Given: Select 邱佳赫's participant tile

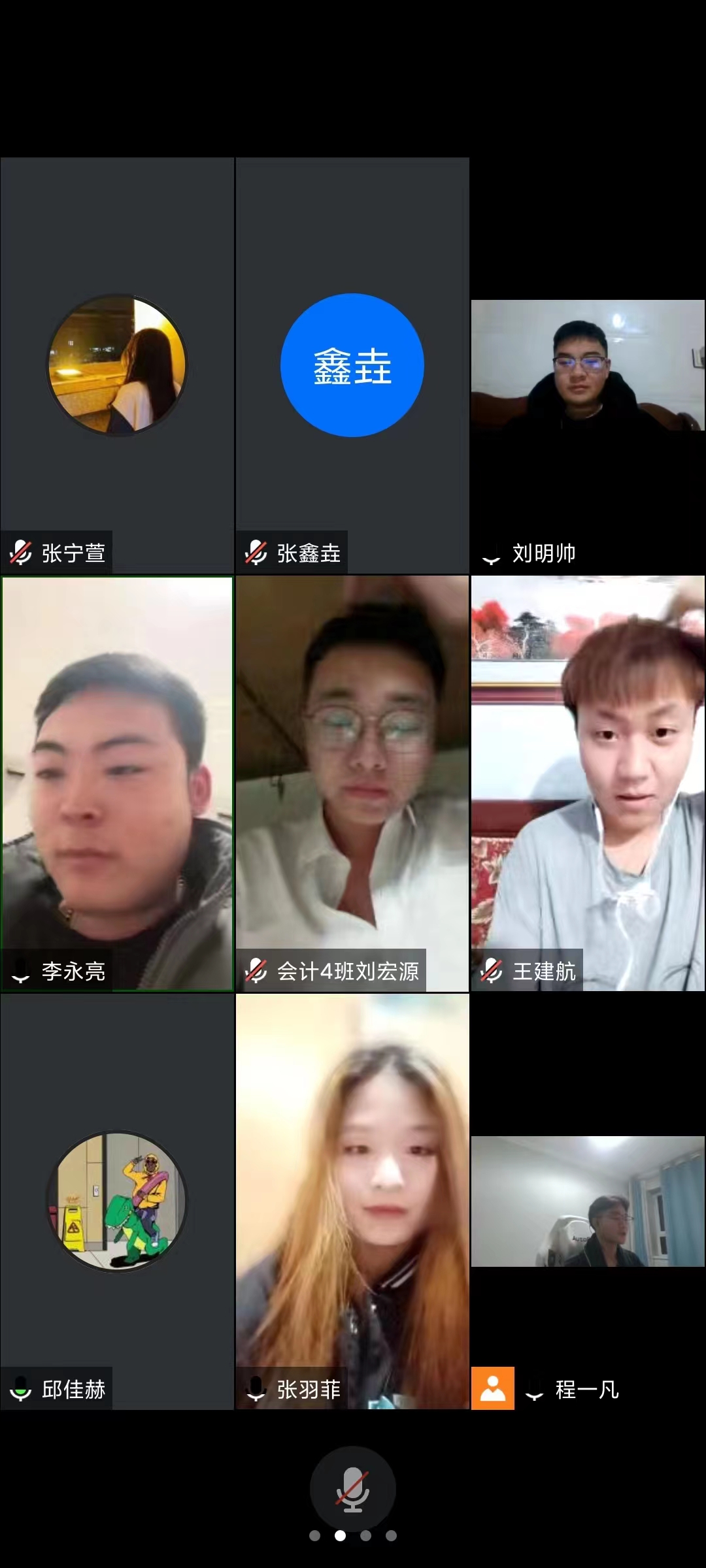Looking at the screenshot, I should 118,1202.
